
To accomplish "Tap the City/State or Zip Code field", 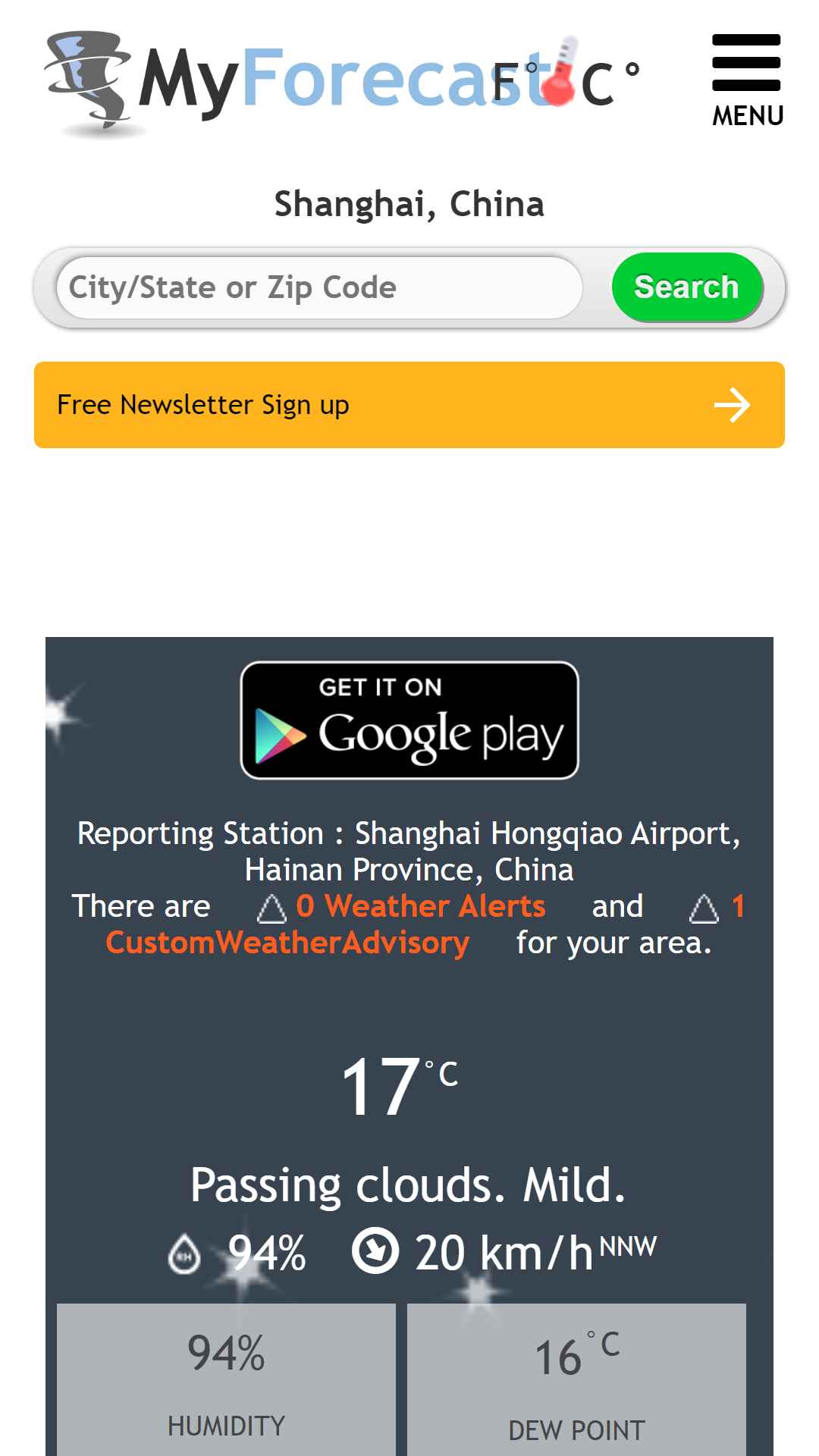I will [x=318, y=287].
